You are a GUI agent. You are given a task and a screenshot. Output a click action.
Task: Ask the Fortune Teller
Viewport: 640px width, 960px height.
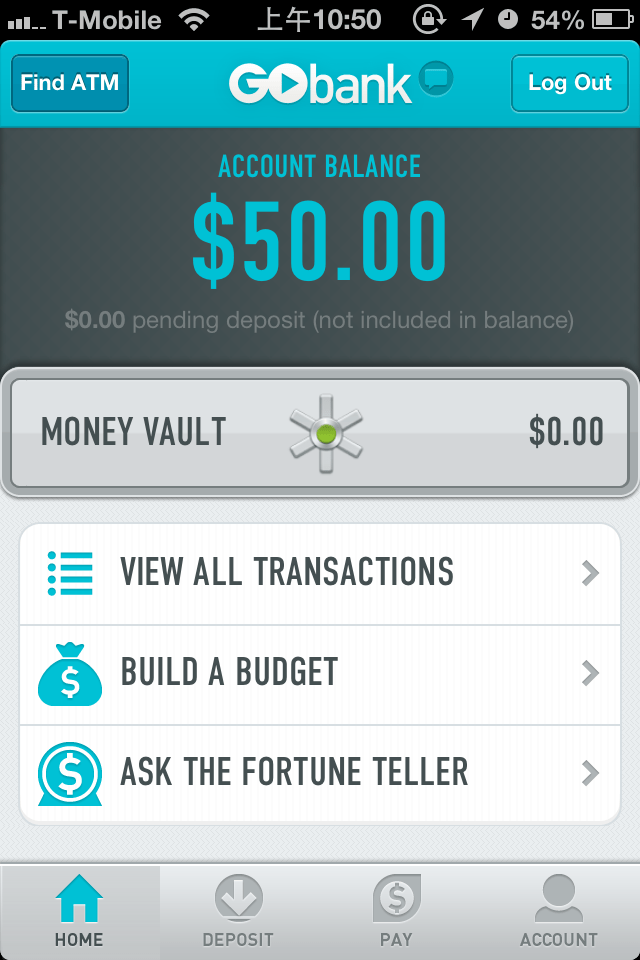pos(320,773)
